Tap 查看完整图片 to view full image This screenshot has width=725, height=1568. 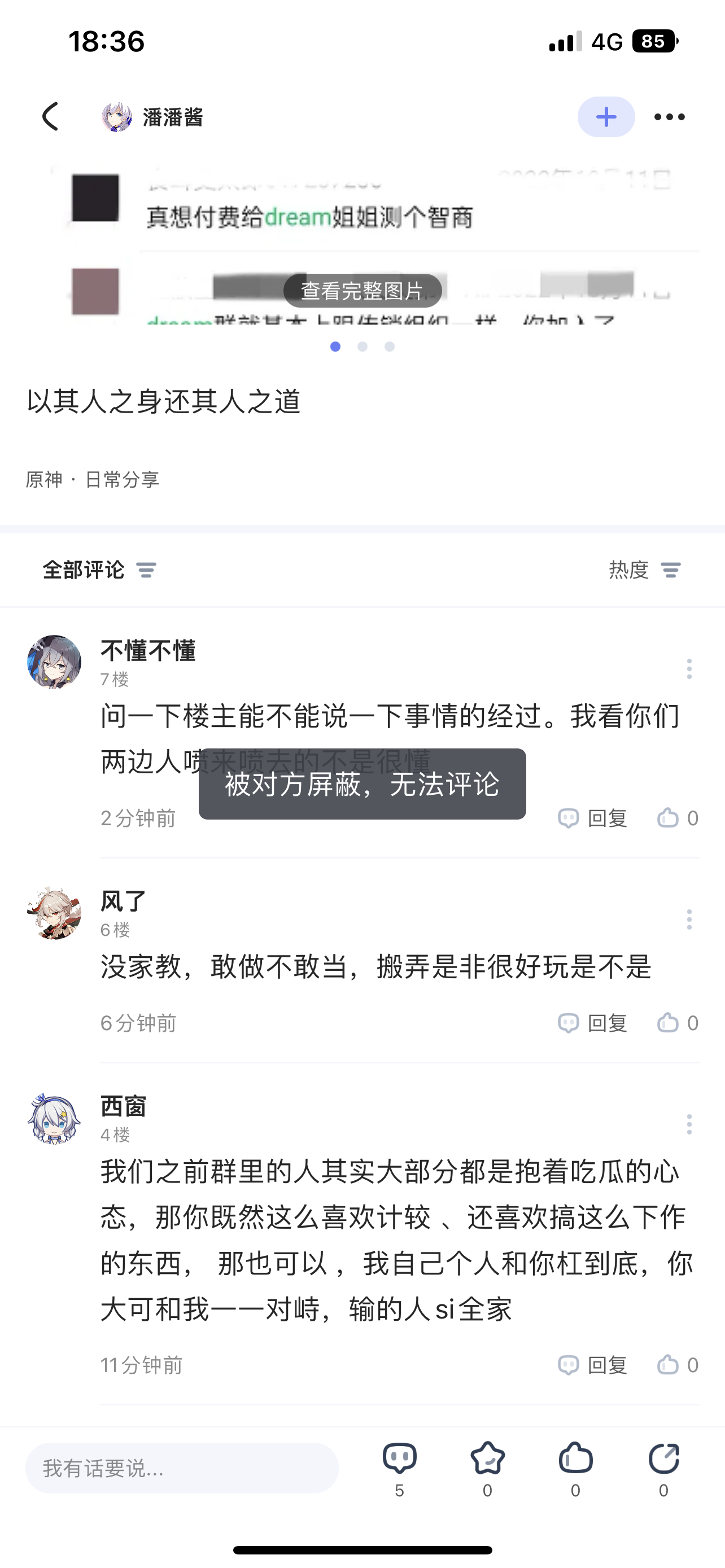(362, 291)
